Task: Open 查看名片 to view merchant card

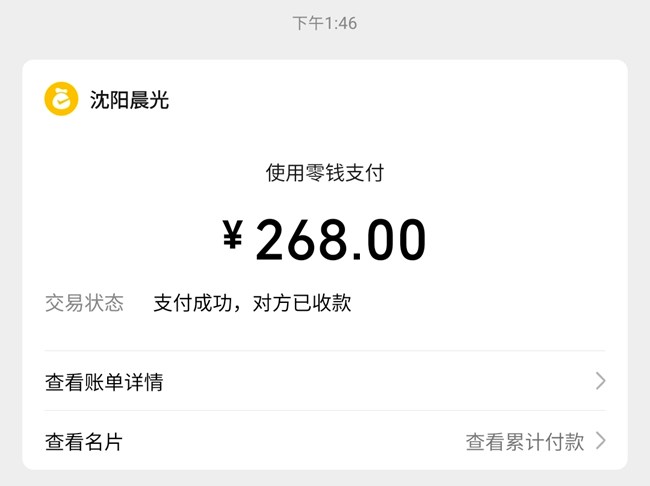Action: (x=84, y=441)
